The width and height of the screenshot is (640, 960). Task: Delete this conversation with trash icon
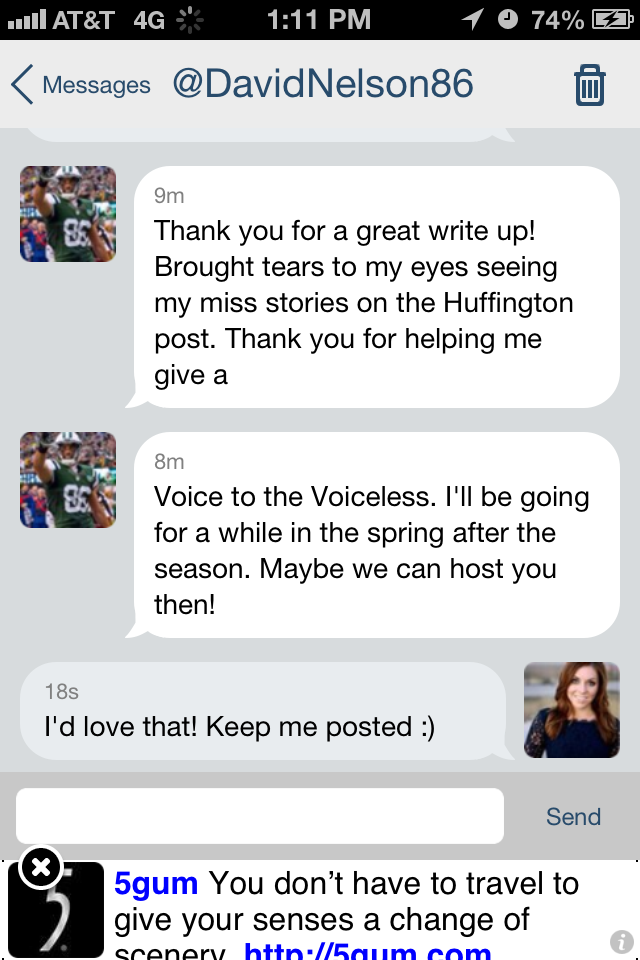(590, 86)
